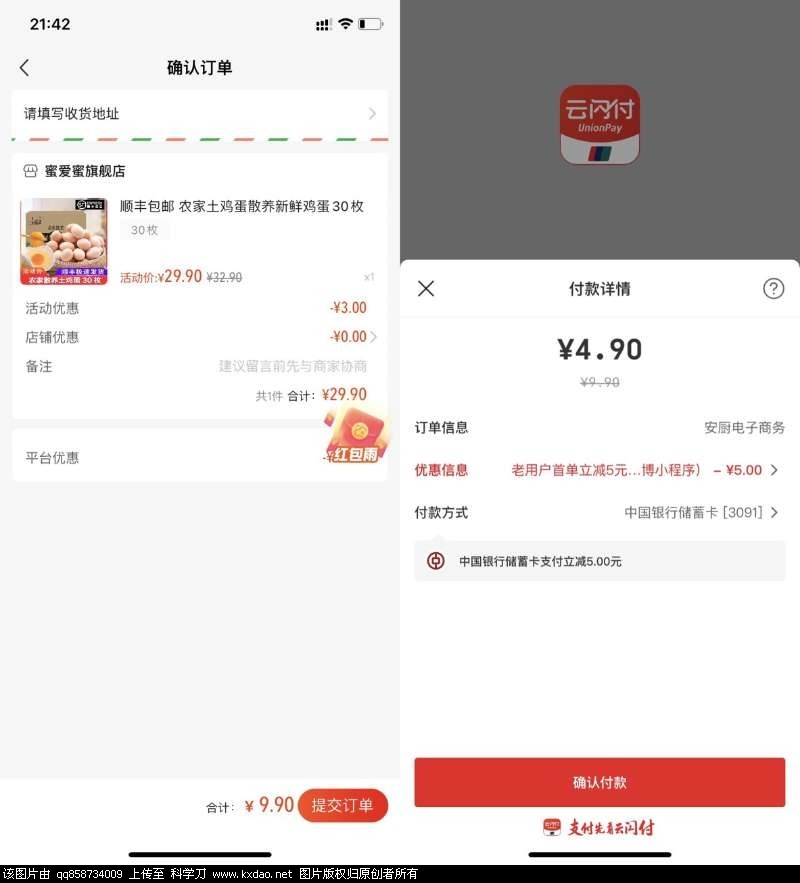Add a note in the 备注 field

coord(292,367)
